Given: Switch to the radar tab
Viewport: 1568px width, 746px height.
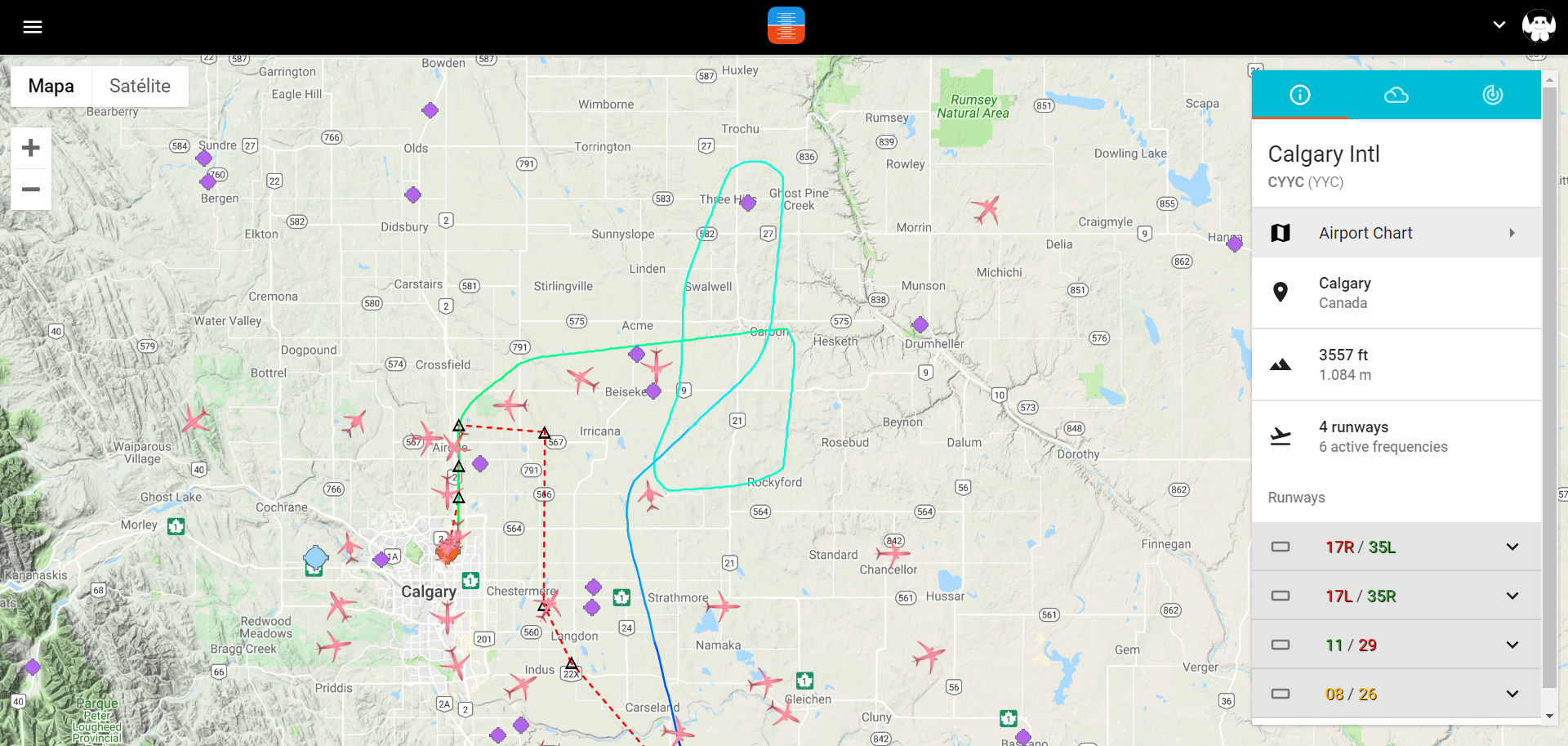Looking at the screenshot, I should tap(1492, 96).
